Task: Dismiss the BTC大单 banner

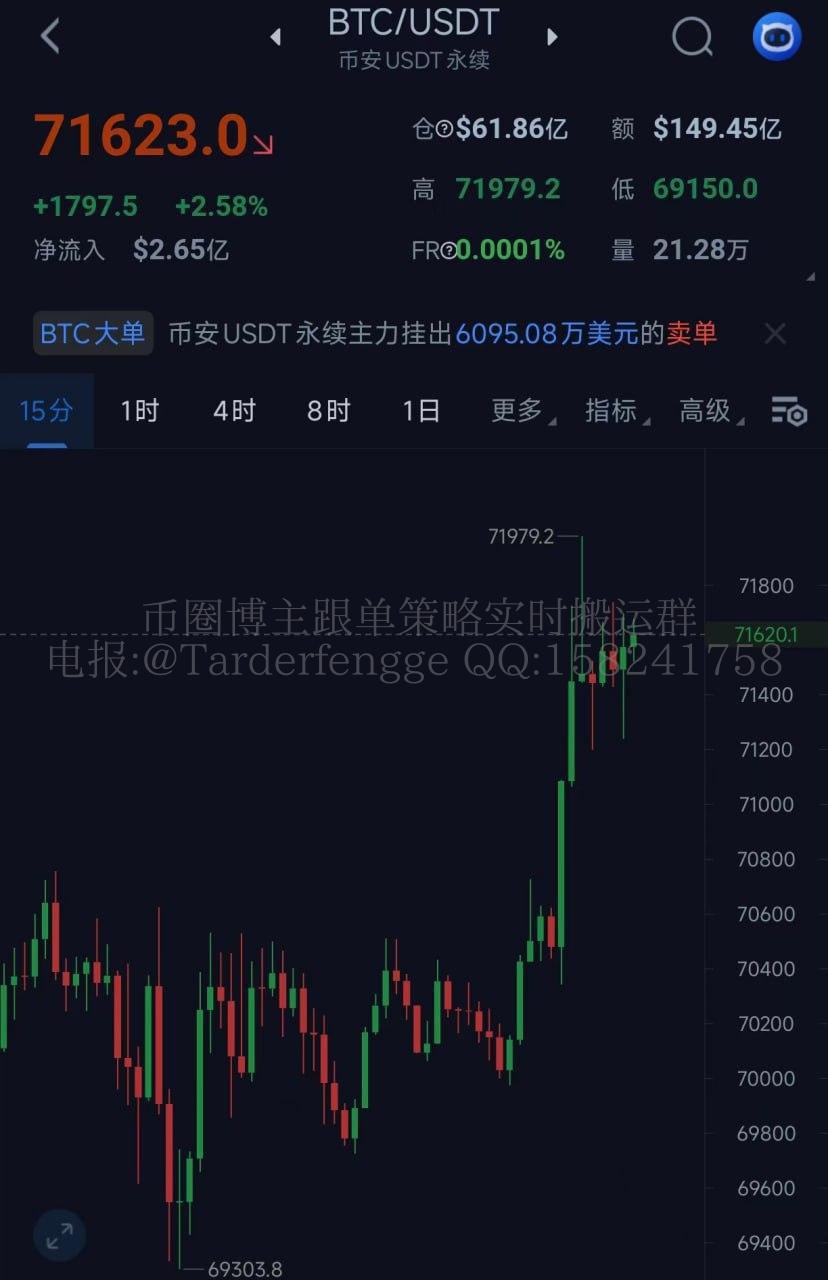Action: click(775, 333)
